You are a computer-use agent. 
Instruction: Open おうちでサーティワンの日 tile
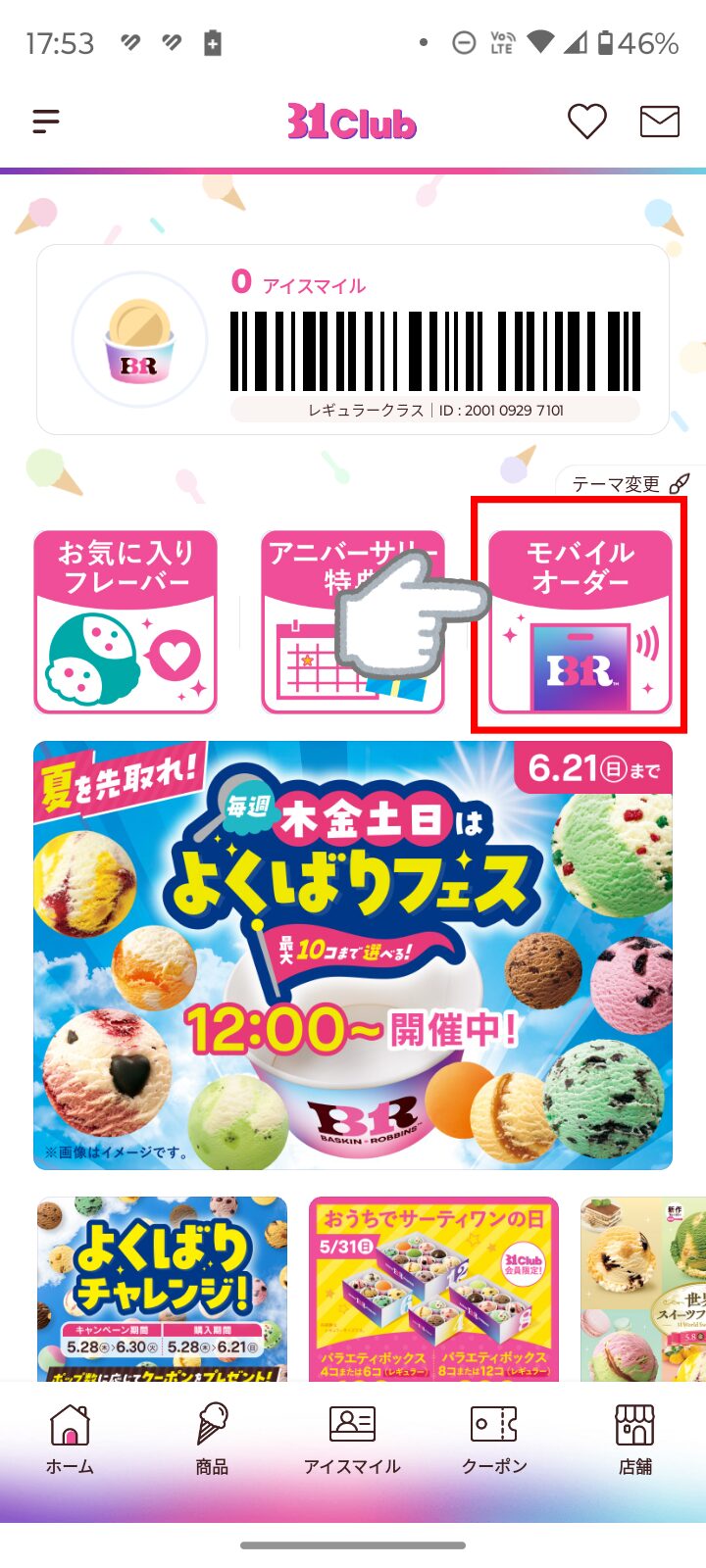pyautogui.click(x=433, y=1289)
